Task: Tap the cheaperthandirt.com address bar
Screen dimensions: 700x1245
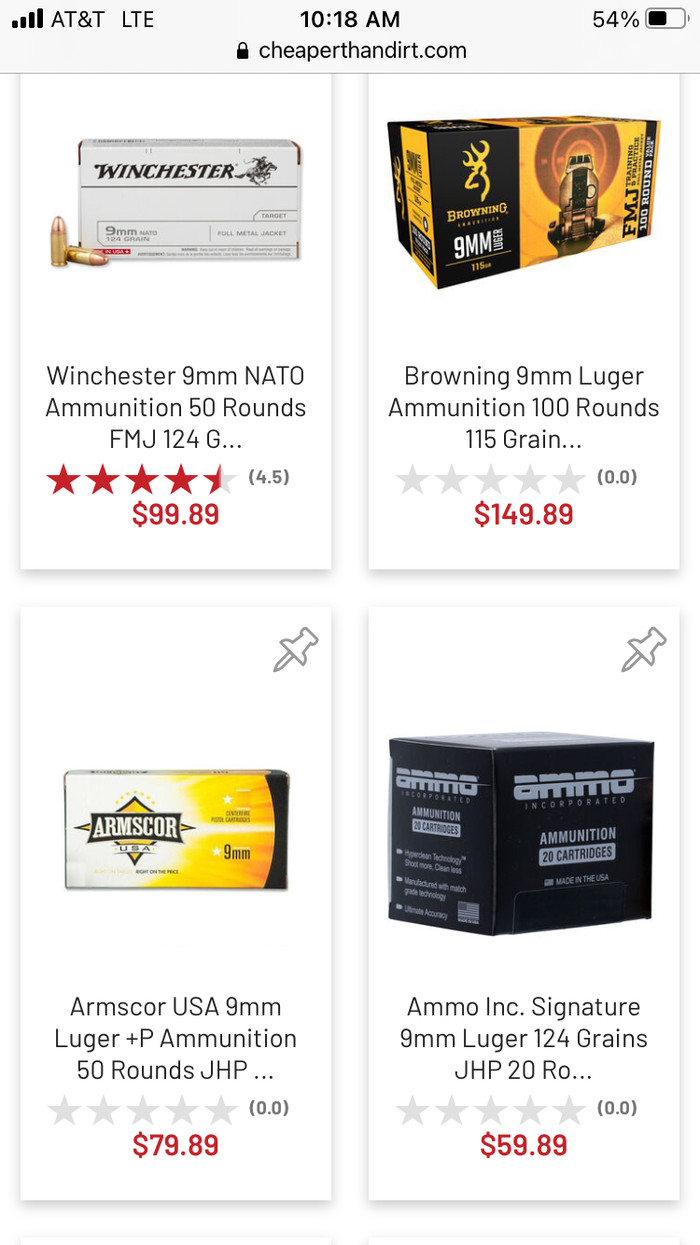Action: point(351,50)
